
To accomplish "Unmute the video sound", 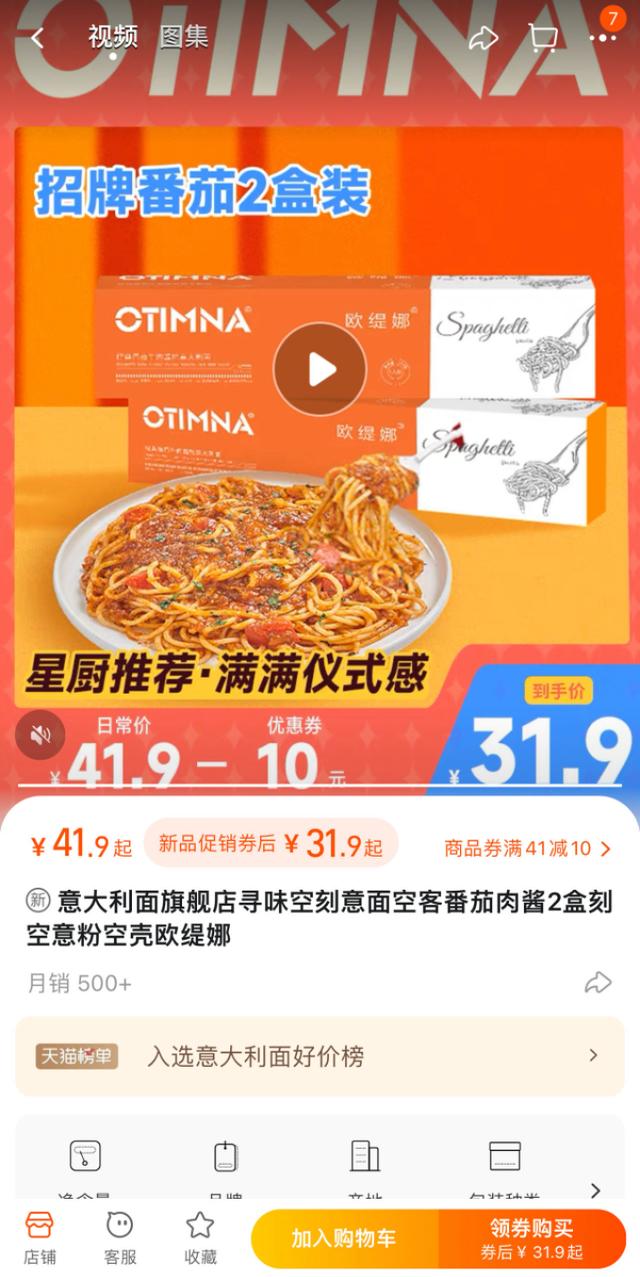I will pos(41,735).
